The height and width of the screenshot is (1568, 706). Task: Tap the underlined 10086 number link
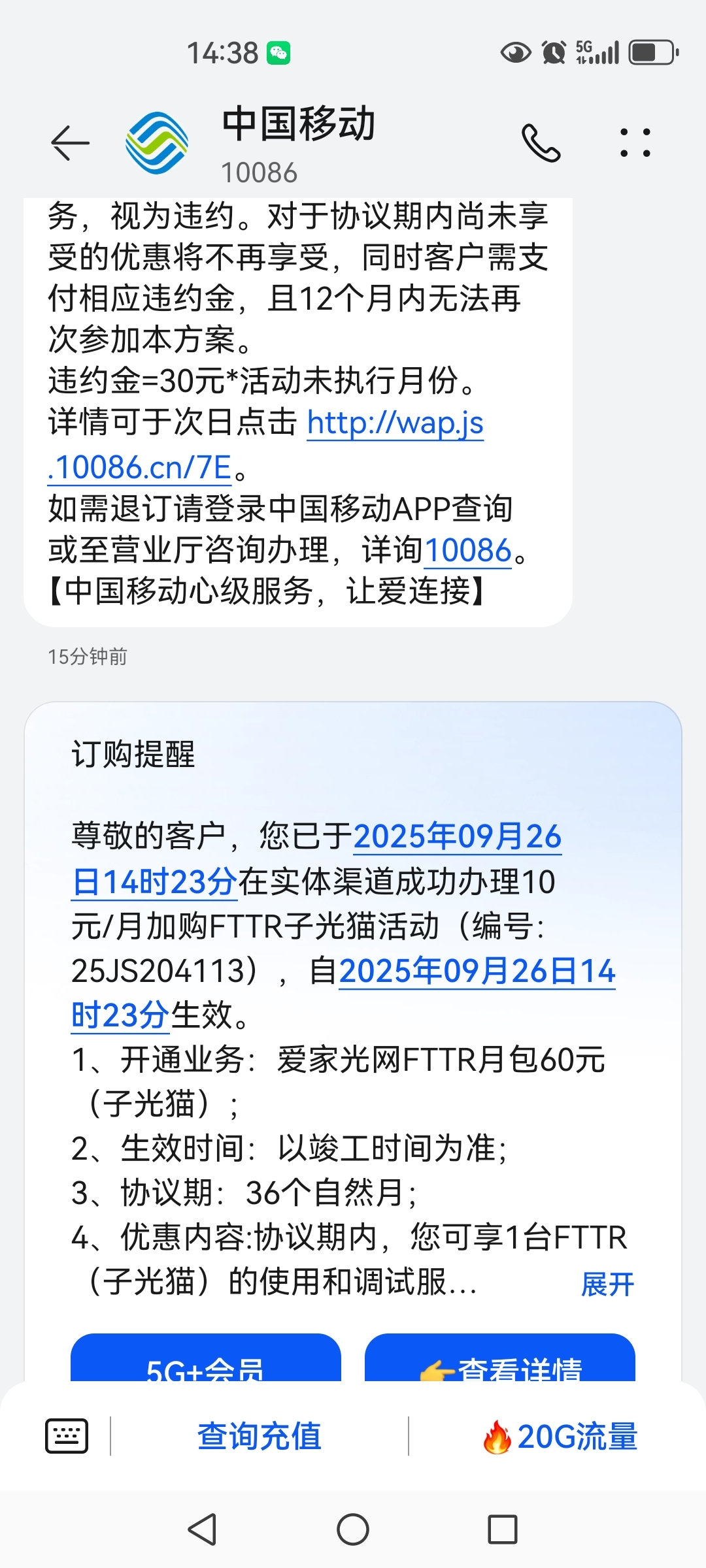tap(468, 550)
